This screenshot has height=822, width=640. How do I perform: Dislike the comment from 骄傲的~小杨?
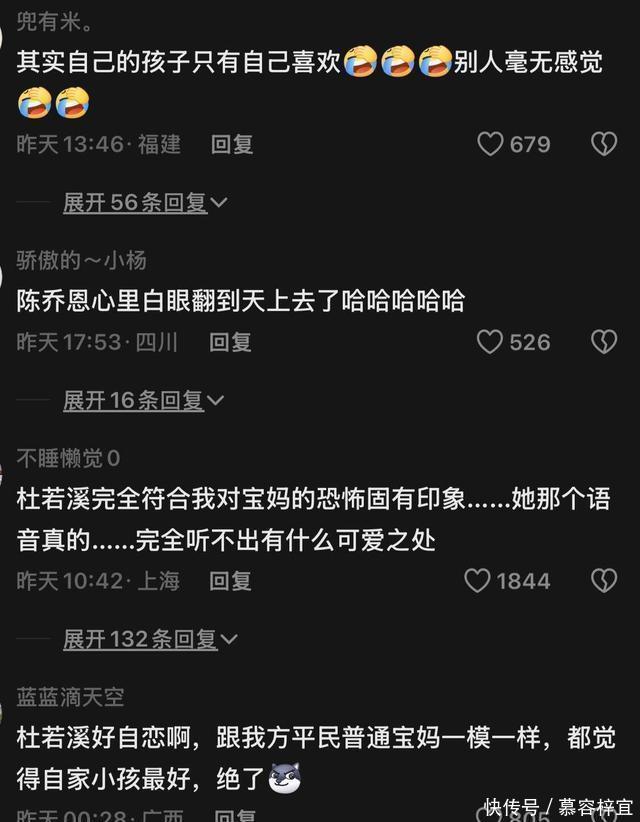click(603, 342)
